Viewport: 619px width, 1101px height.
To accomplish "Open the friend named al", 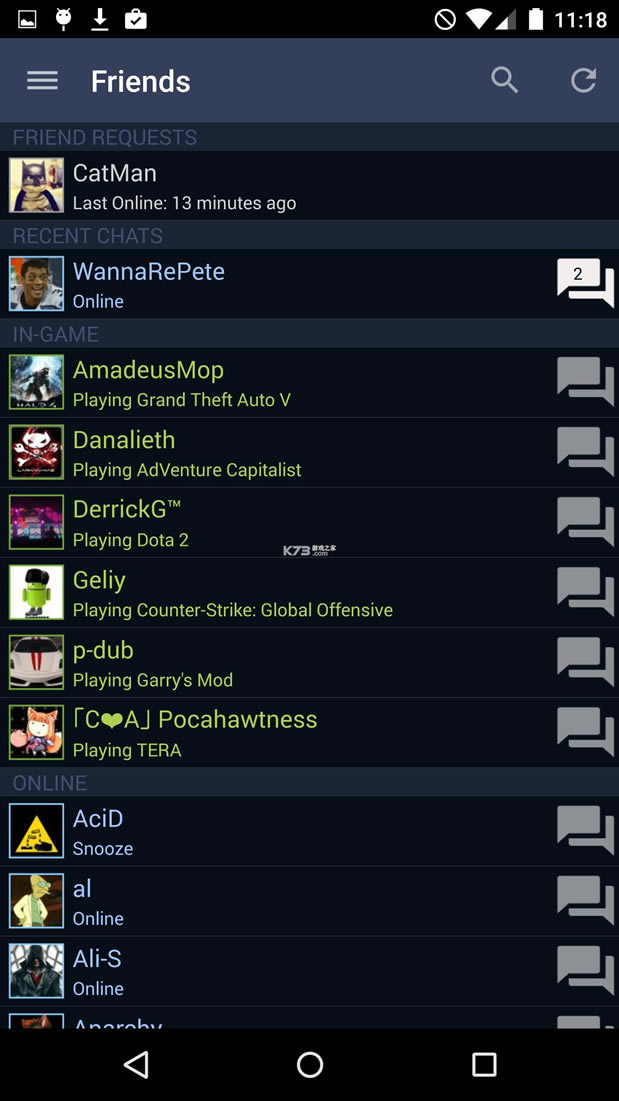I will coord(250,901).
